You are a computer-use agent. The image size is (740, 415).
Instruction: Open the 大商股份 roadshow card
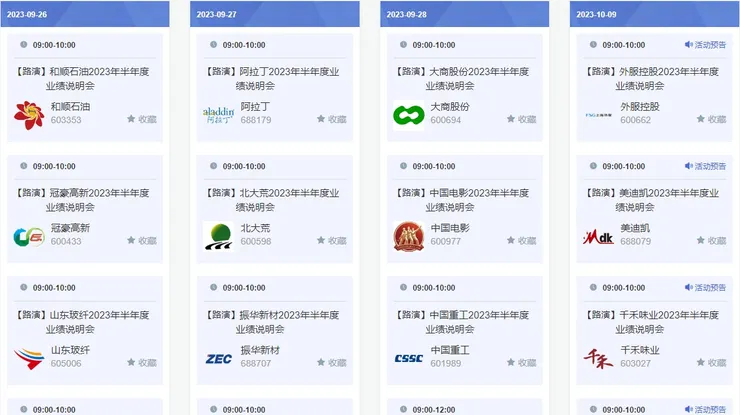[x=464, y=88]
